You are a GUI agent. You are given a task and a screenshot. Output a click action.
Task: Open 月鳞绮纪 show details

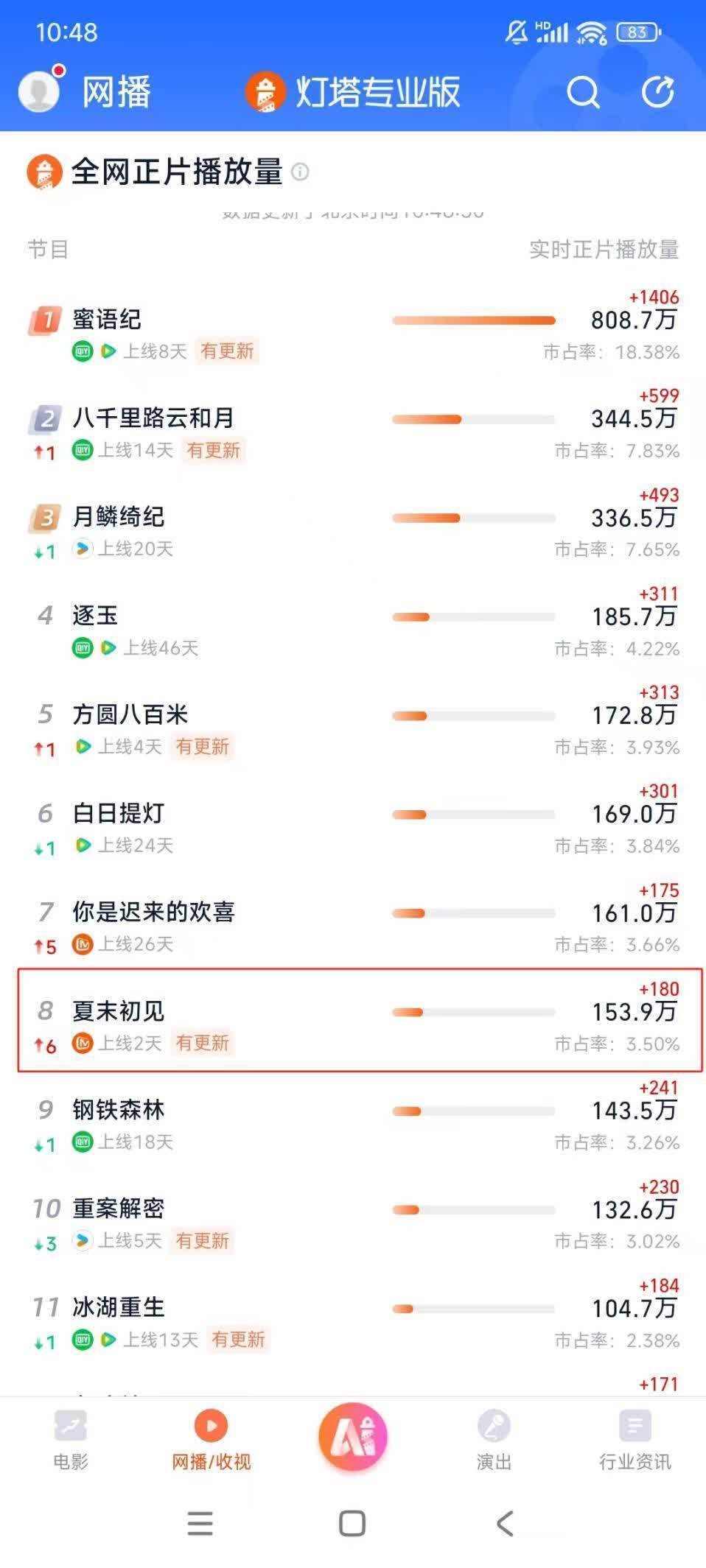pos(353,530)
